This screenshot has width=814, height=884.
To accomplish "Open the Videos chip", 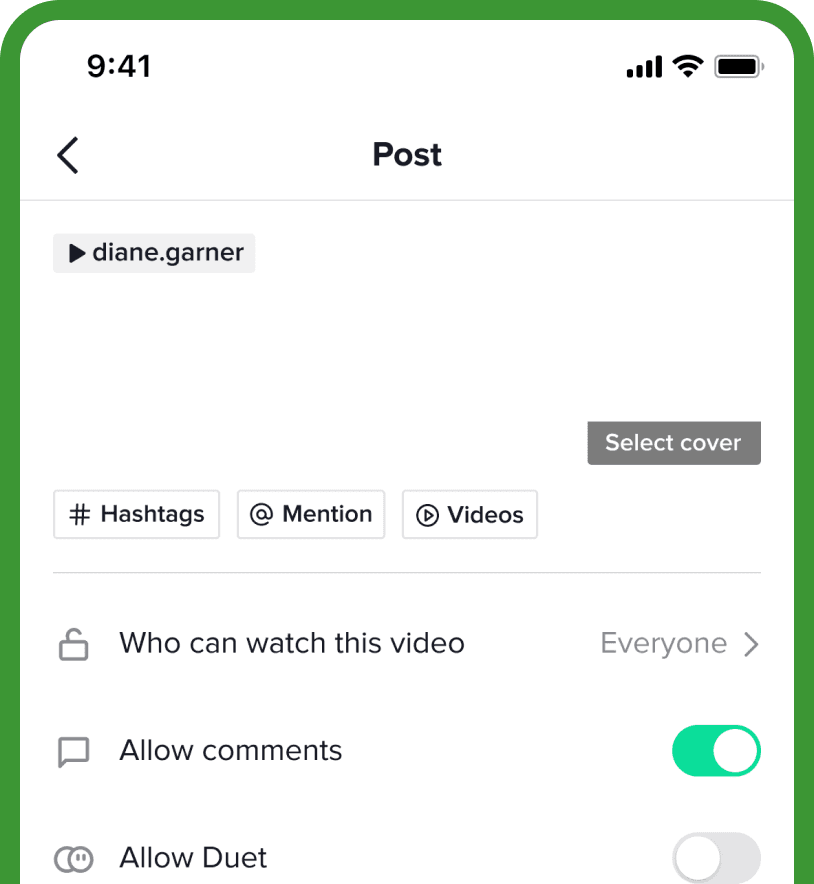I will tap(470, 514).
